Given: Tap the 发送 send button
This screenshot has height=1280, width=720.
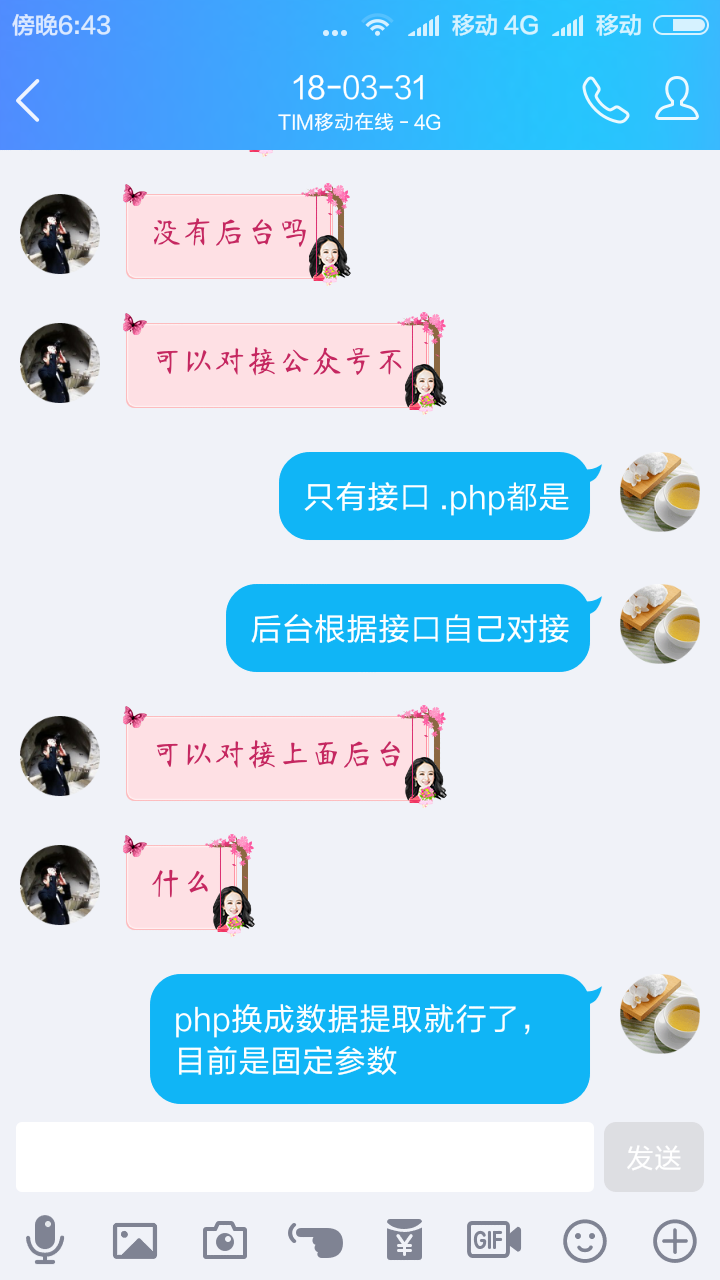Looking at the screenshot, I should coord(654,1157).
